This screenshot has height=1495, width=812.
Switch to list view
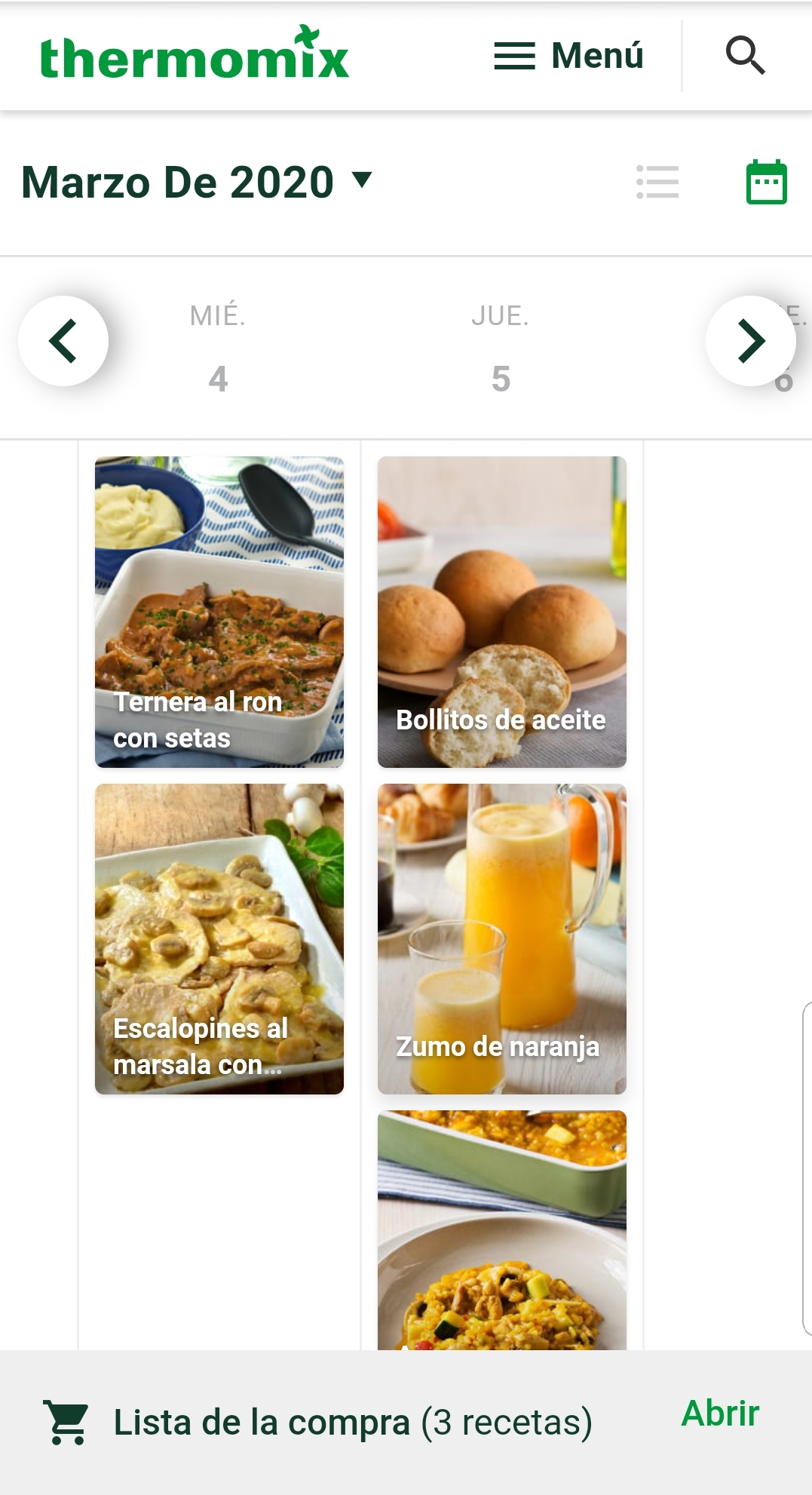[x=657, y=183]
